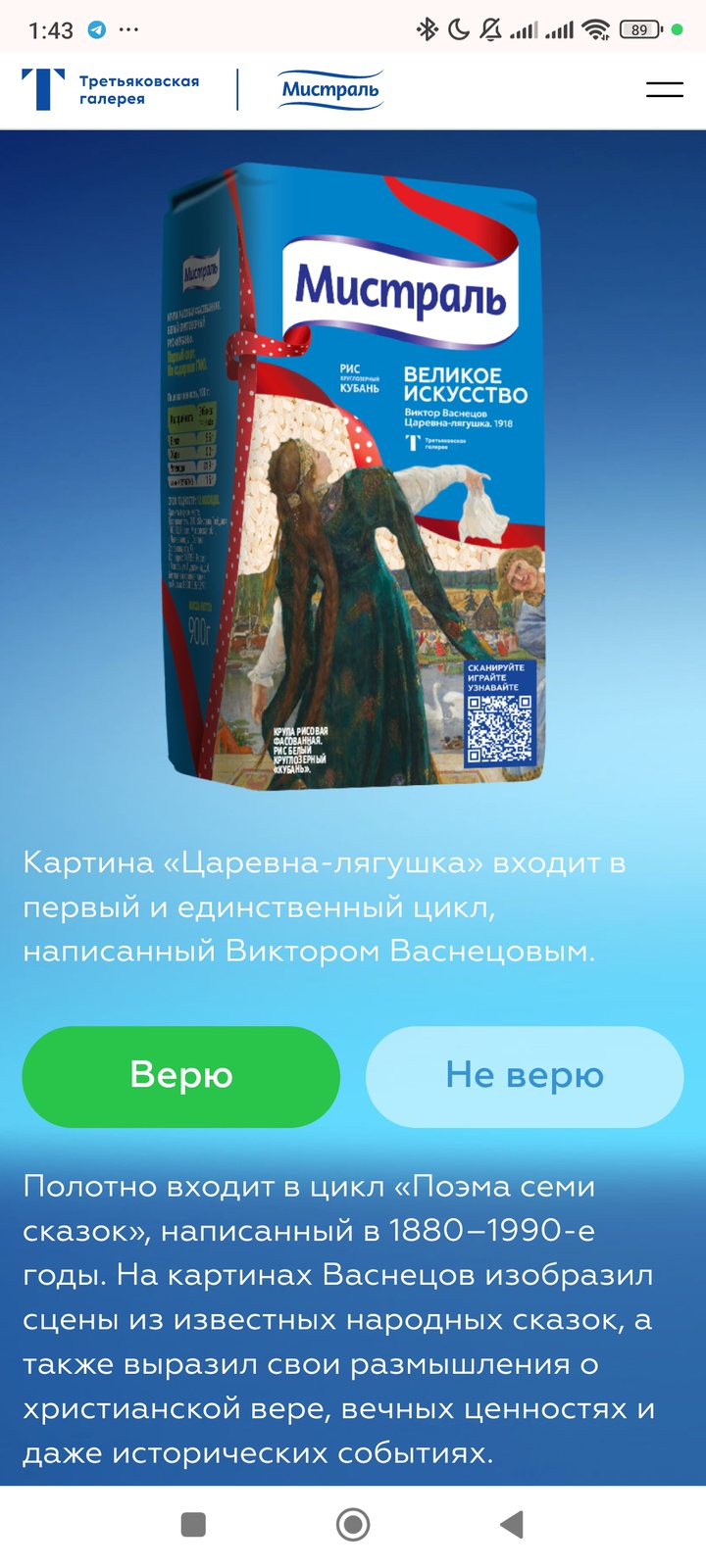Choose the Не верю answer
This screenshot has width=706, height=1568.
(x=525, y=1076)
